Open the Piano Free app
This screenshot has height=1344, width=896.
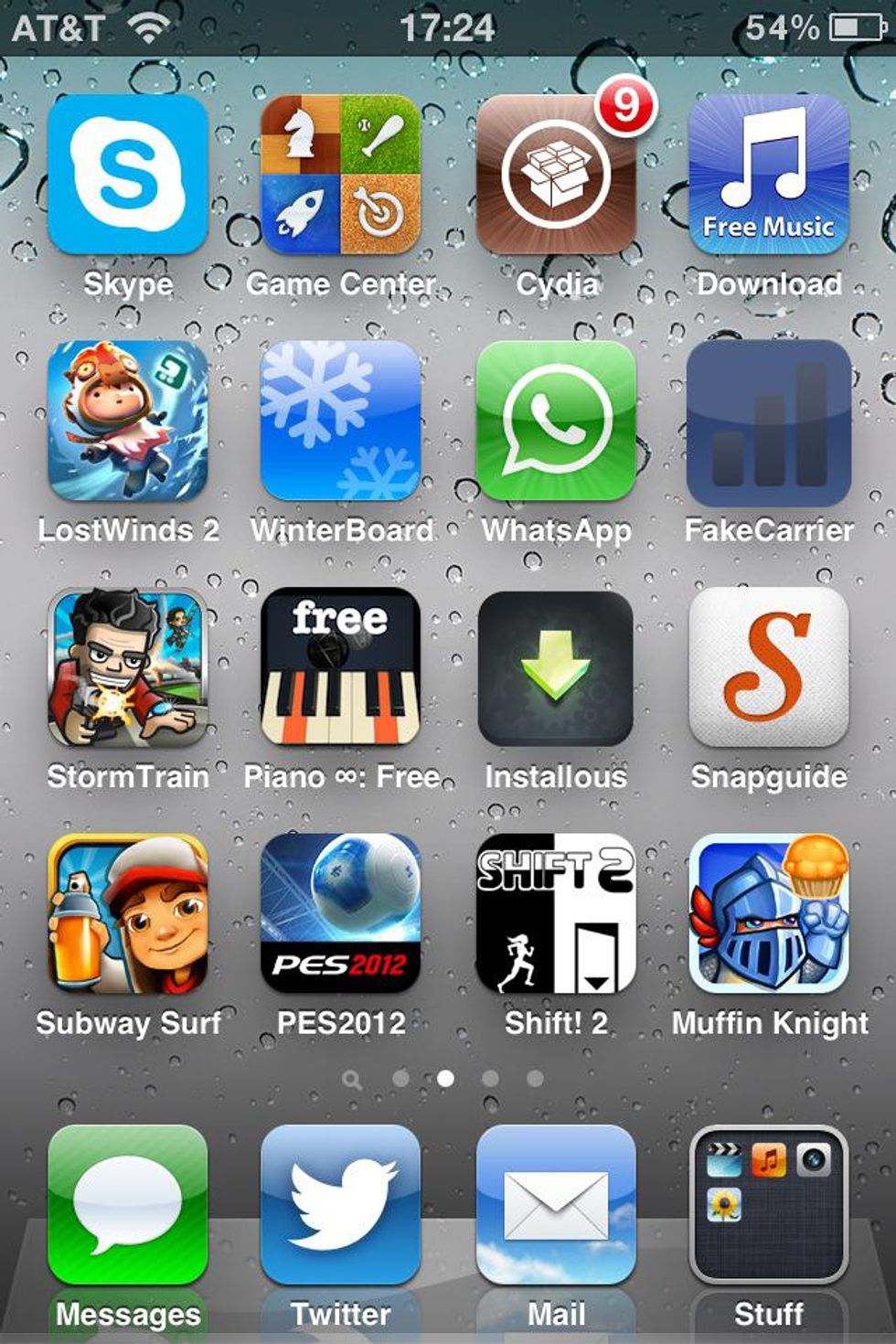pyautogui.click(x=340, y=667)
